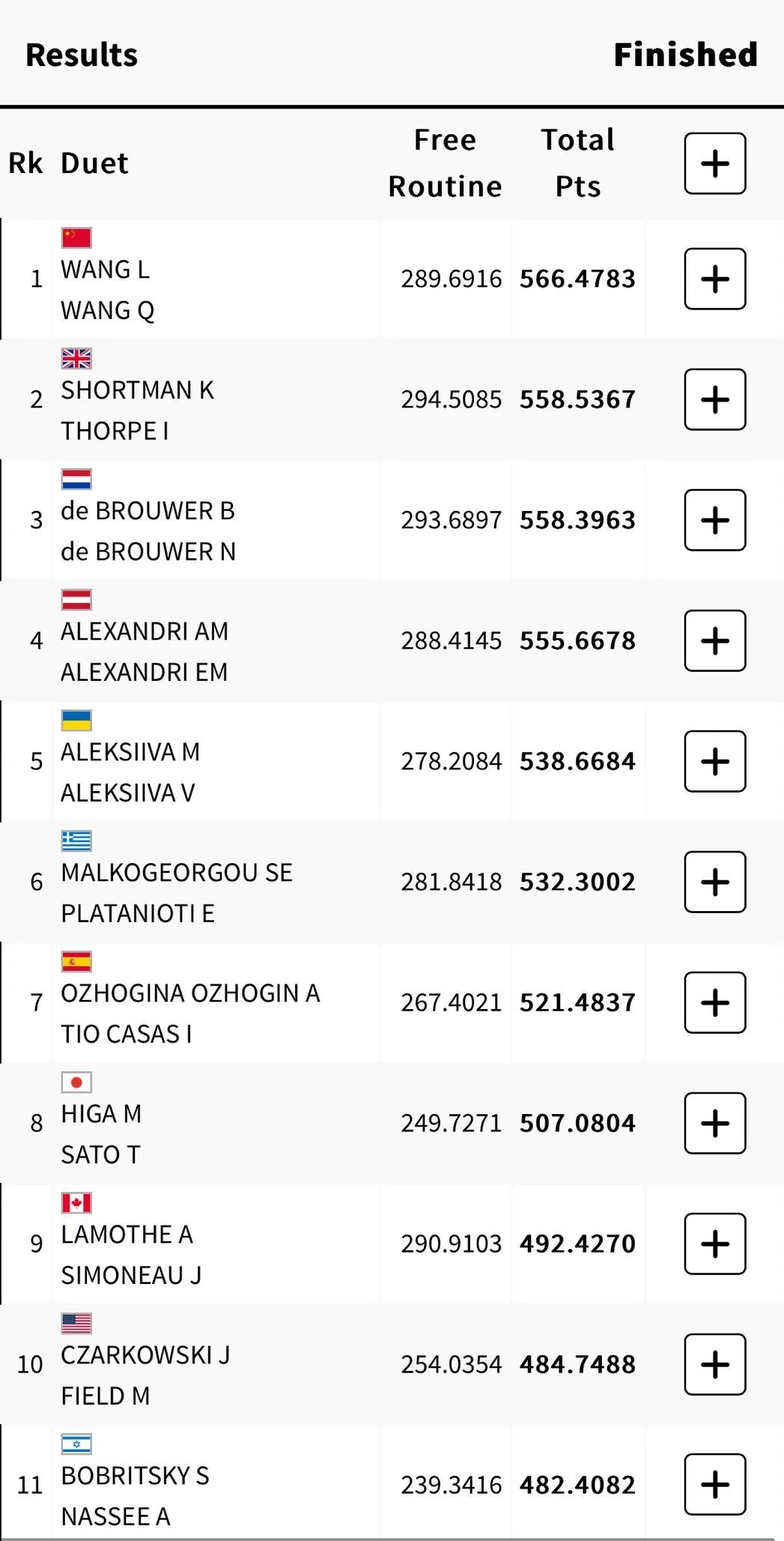Show details for HIGA M / SATO T
The height and width of the screenshot is (1541, 784).
[714, 1123]
